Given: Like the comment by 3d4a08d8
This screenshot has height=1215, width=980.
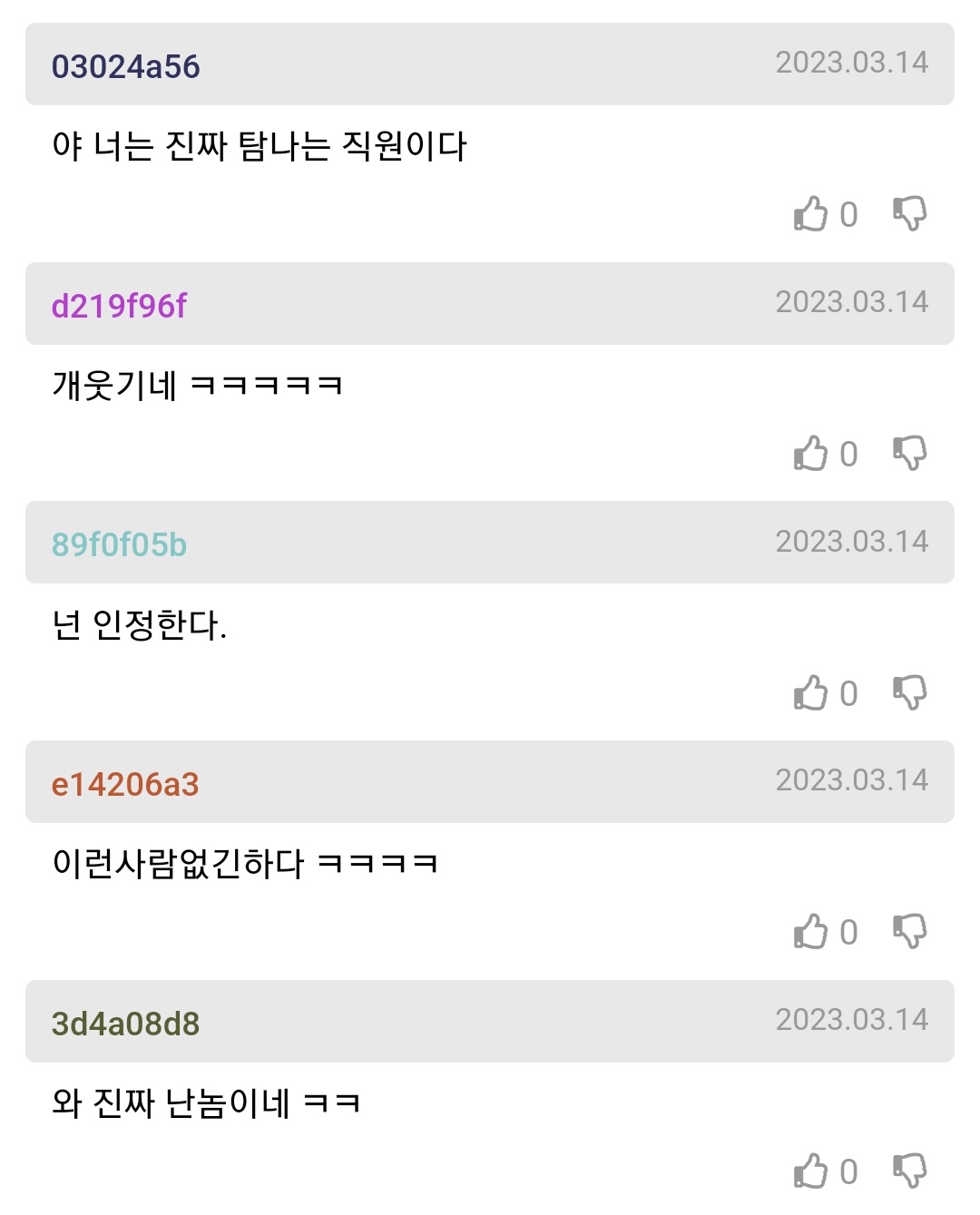Looking at the screenshot, I should point(811,1171).
